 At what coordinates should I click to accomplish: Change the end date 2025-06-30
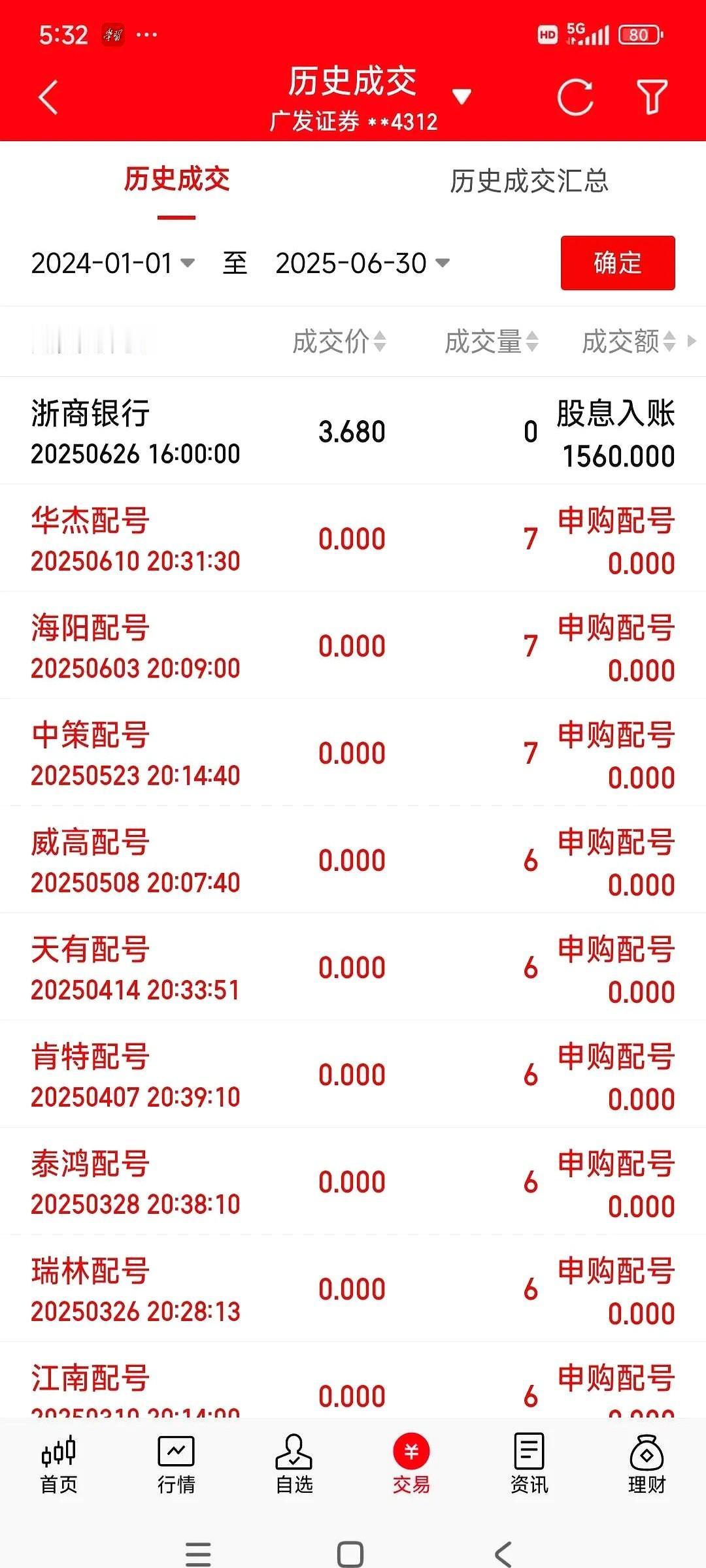click(362, 263)
